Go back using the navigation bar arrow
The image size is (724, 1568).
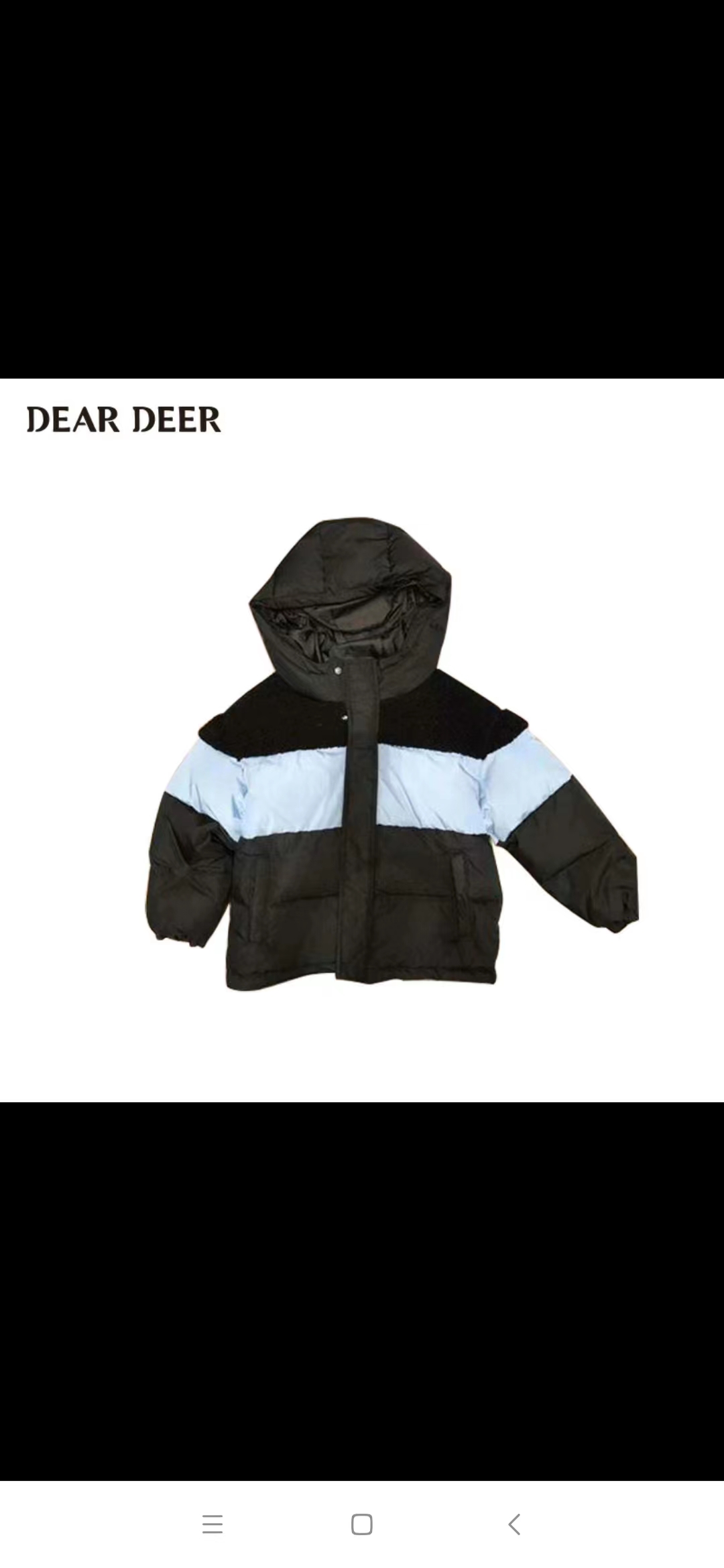click(x=514, y=1524)
